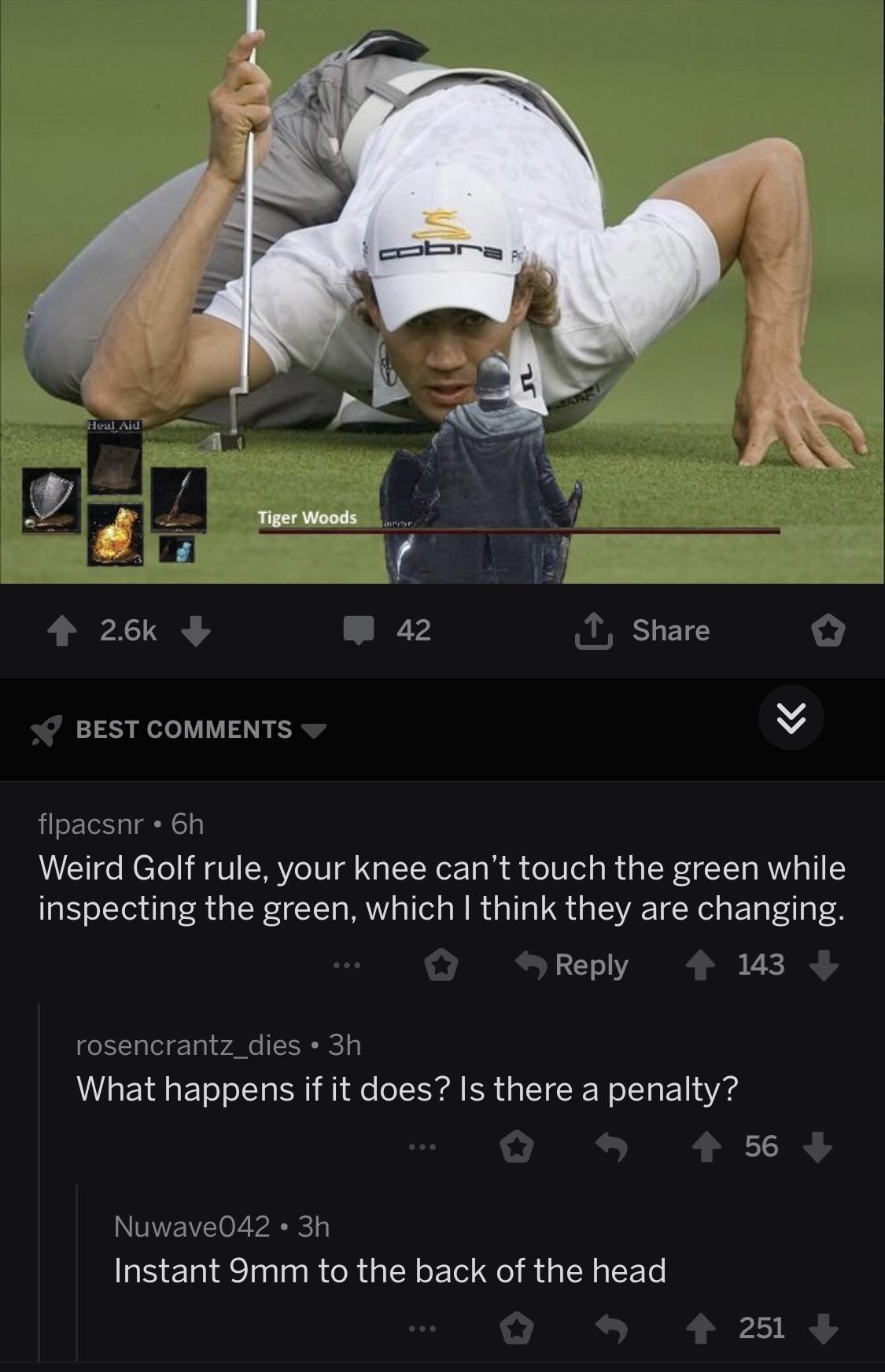Give an award to the post
The height and width of the screenshot is (1372, 885).
coord(830,631)
